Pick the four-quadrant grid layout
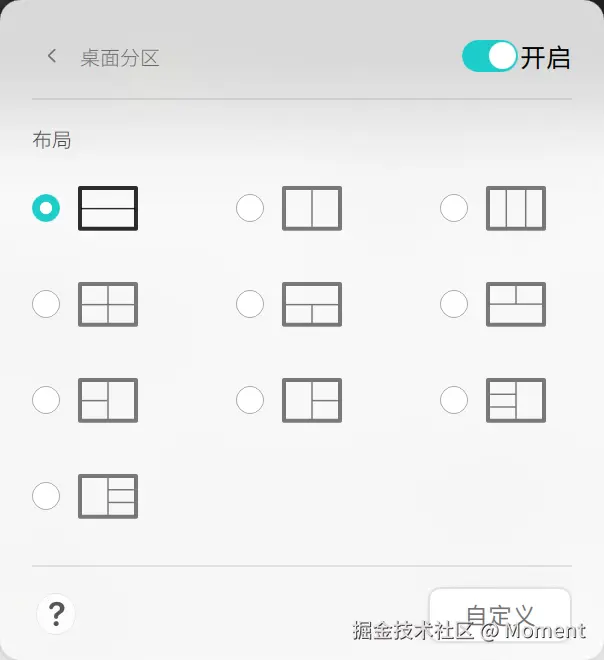The image size is (604, 660). point(46,304)
